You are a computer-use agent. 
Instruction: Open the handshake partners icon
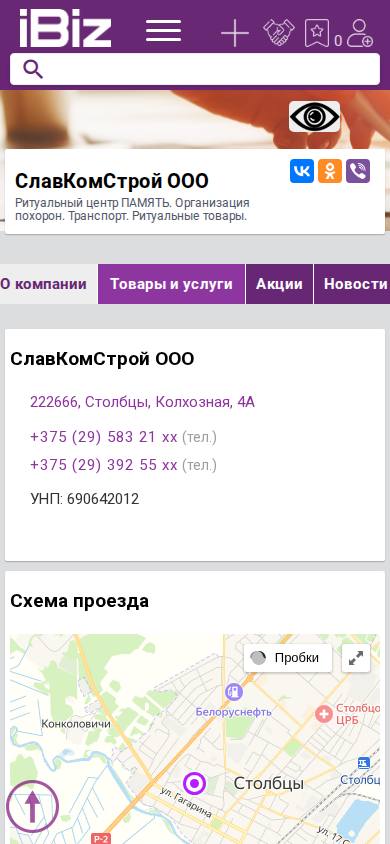279,32
